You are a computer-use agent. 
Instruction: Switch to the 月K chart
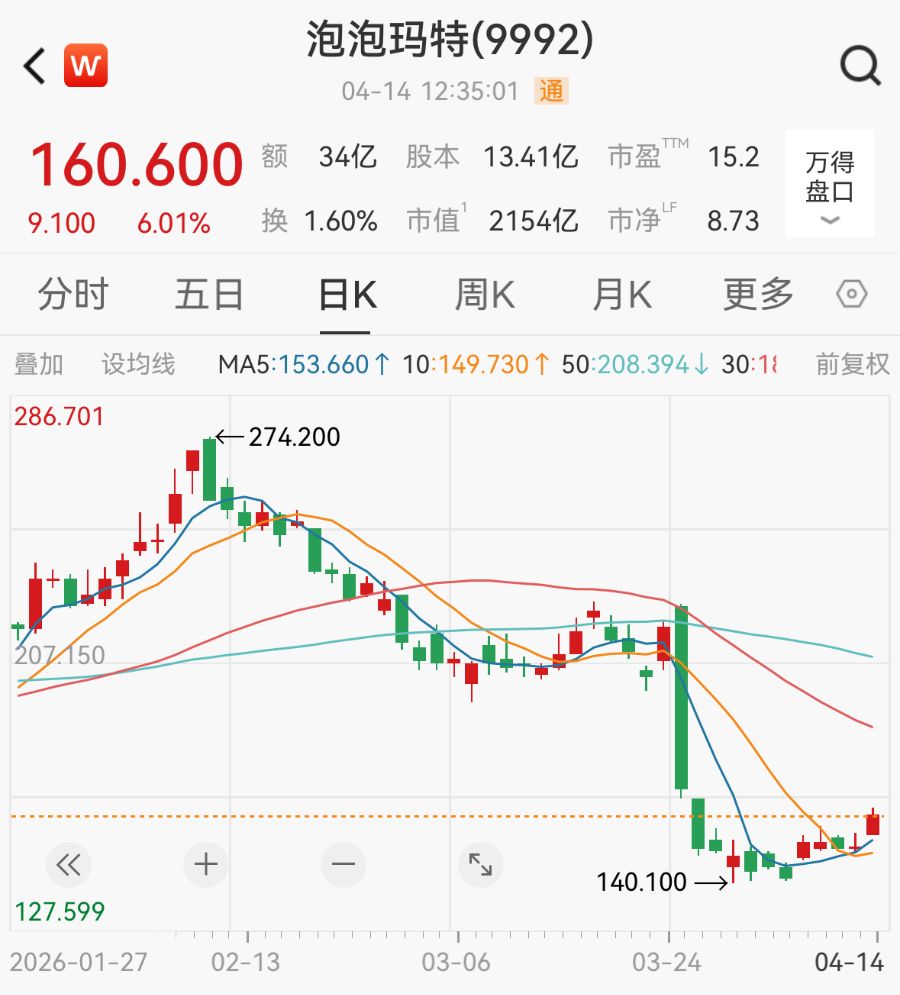click(x=621, y=295)
